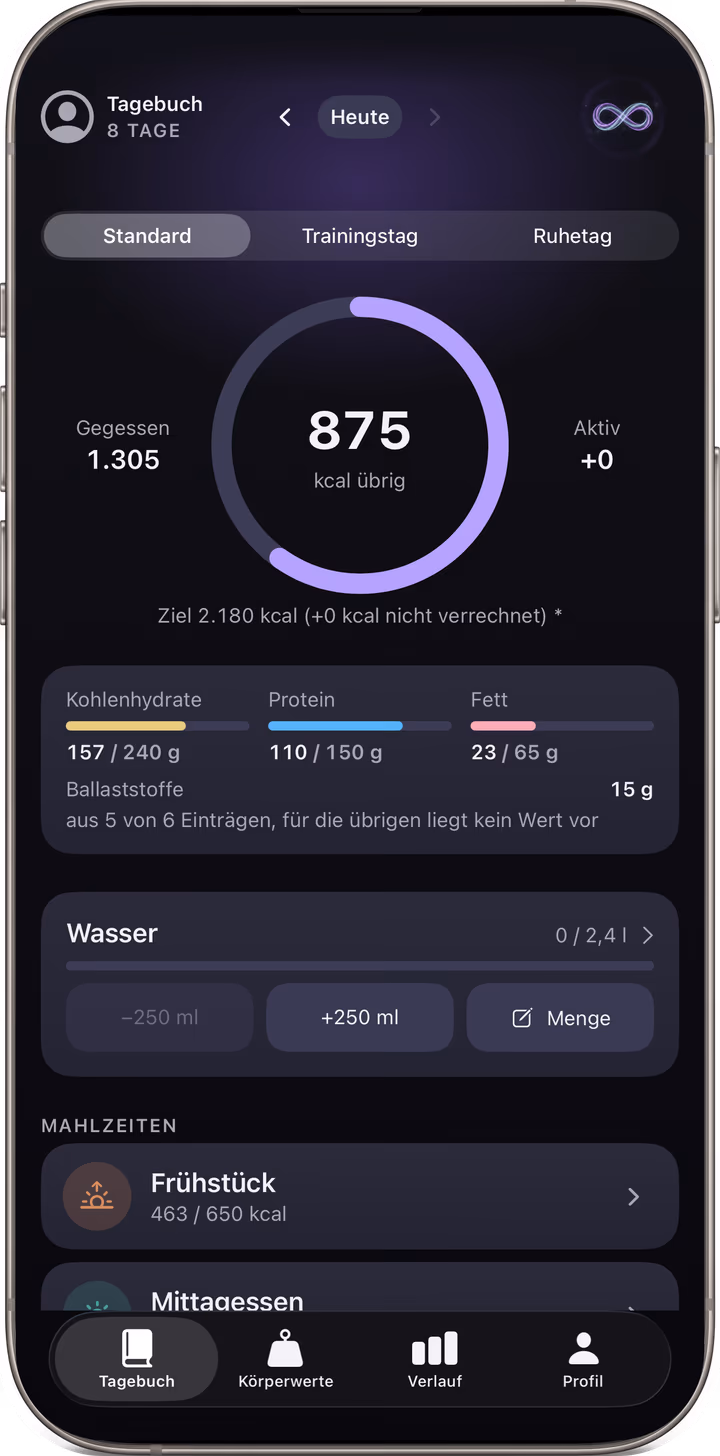Select the Standard day type
This screenshot has height=1456, width=720.
point(147,236)
